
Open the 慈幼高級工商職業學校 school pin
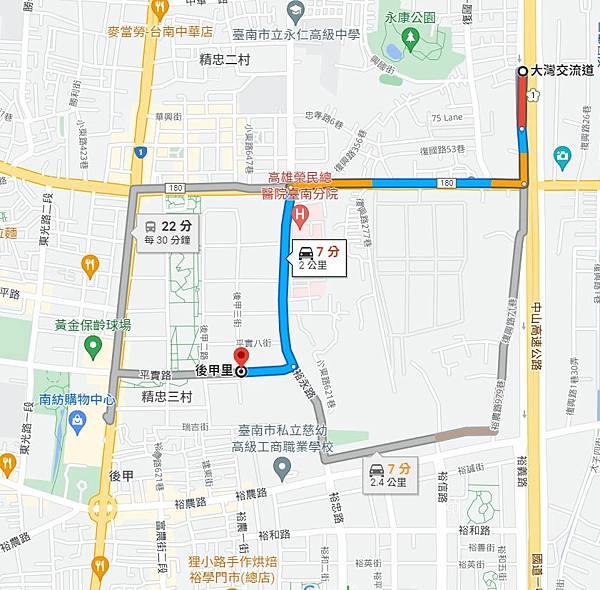click(x=282, y=467)
